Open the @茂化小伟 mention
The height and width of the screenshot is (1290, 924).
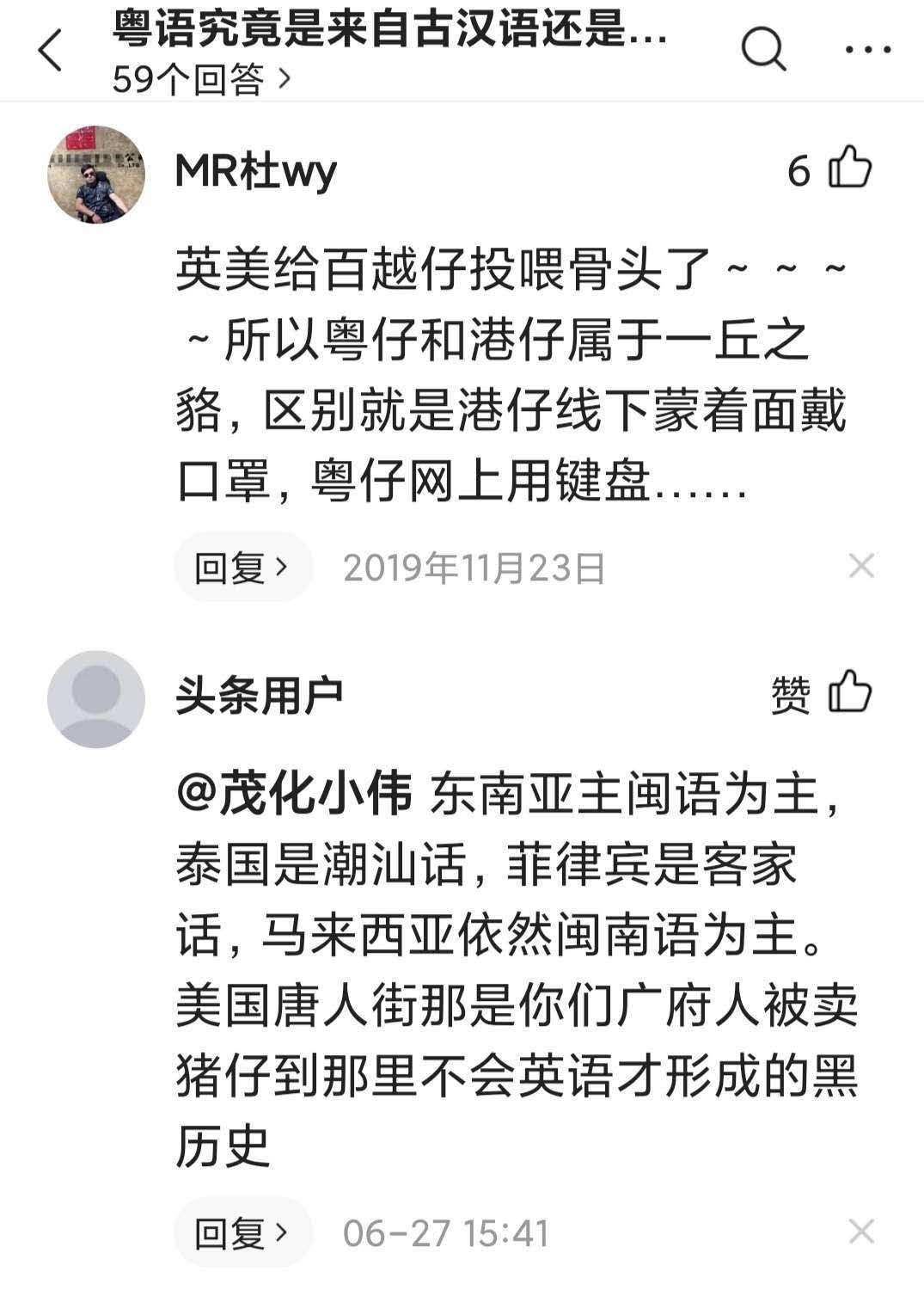294,793
